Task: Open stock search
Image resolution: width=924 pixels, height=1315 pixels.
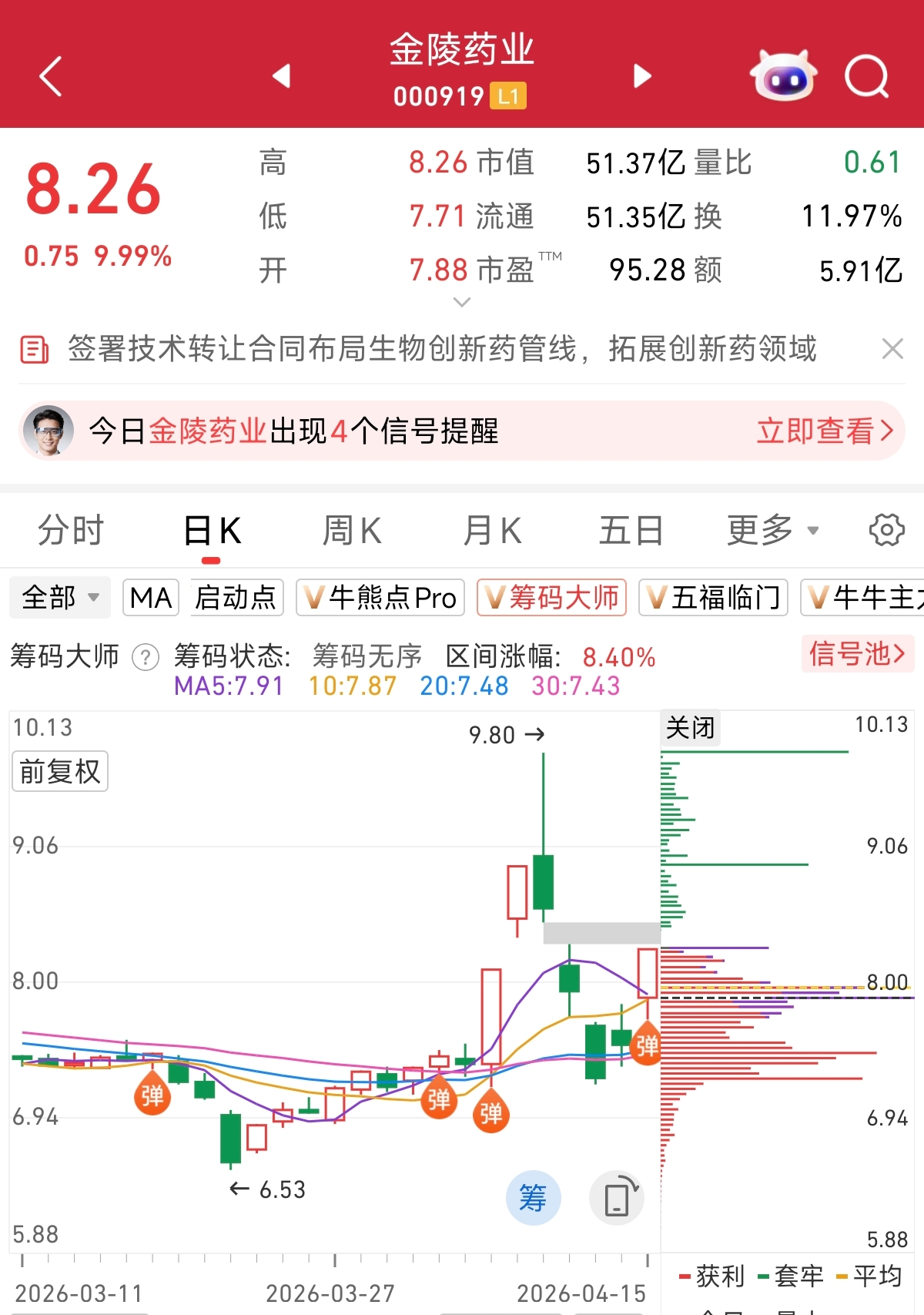Action: (867, 76)
